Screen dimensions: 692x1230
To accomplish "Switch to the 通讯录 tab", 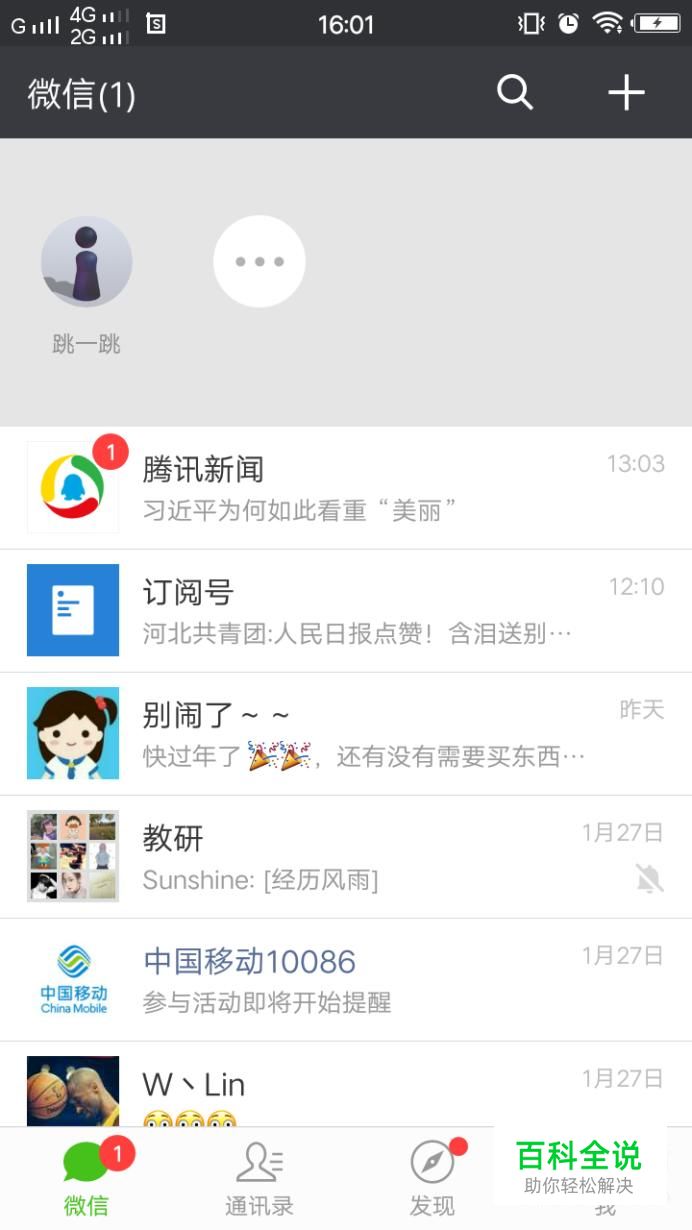I will coord(259,1178).
